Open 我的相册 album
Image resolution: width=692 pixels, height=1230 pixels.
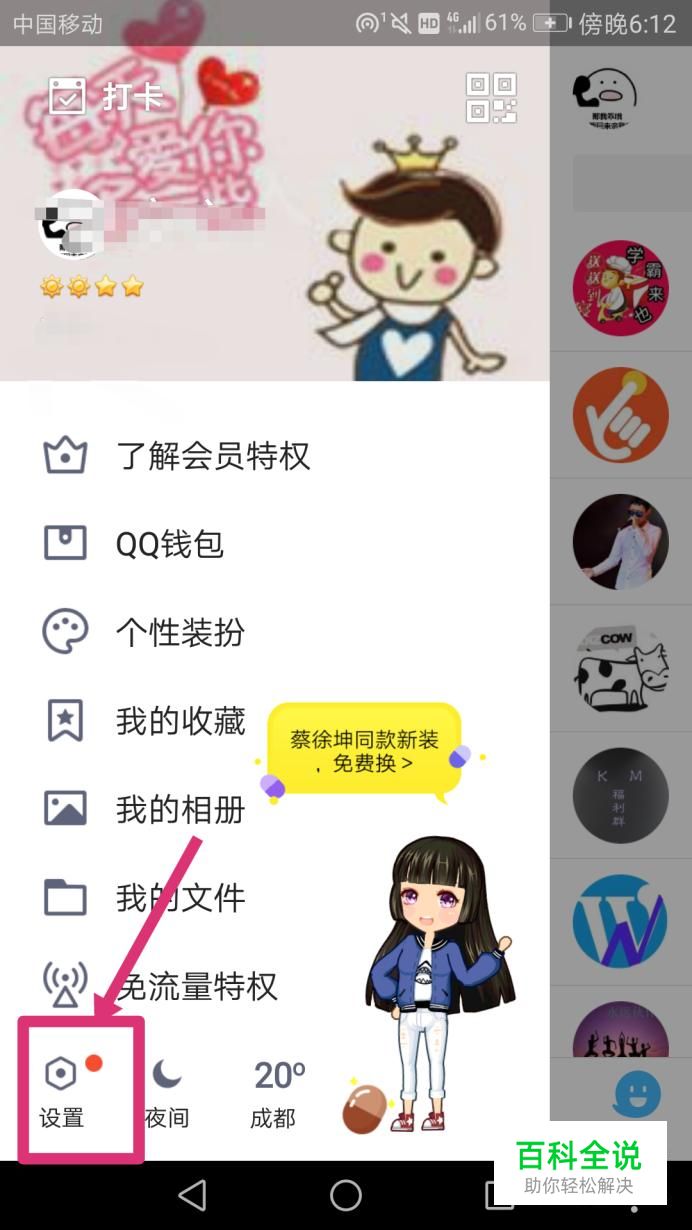click(180, 809)
